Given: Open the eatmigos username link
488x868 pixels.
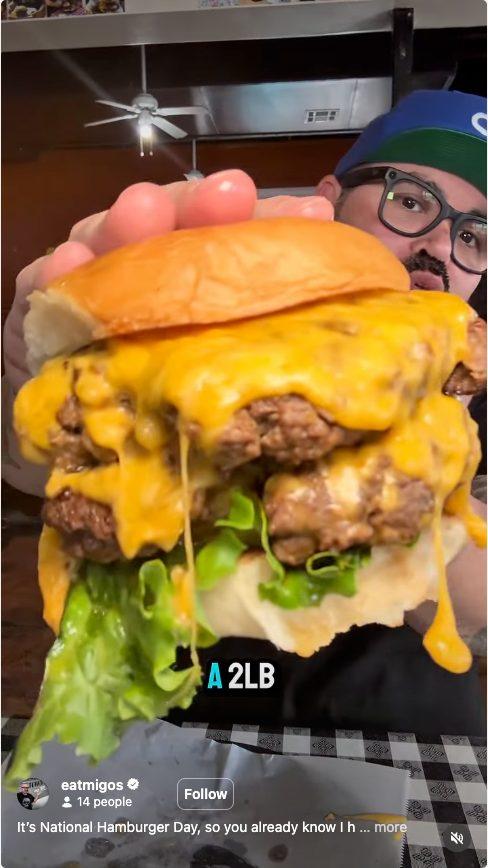Looking at the screenshot, I should [92, 785].
